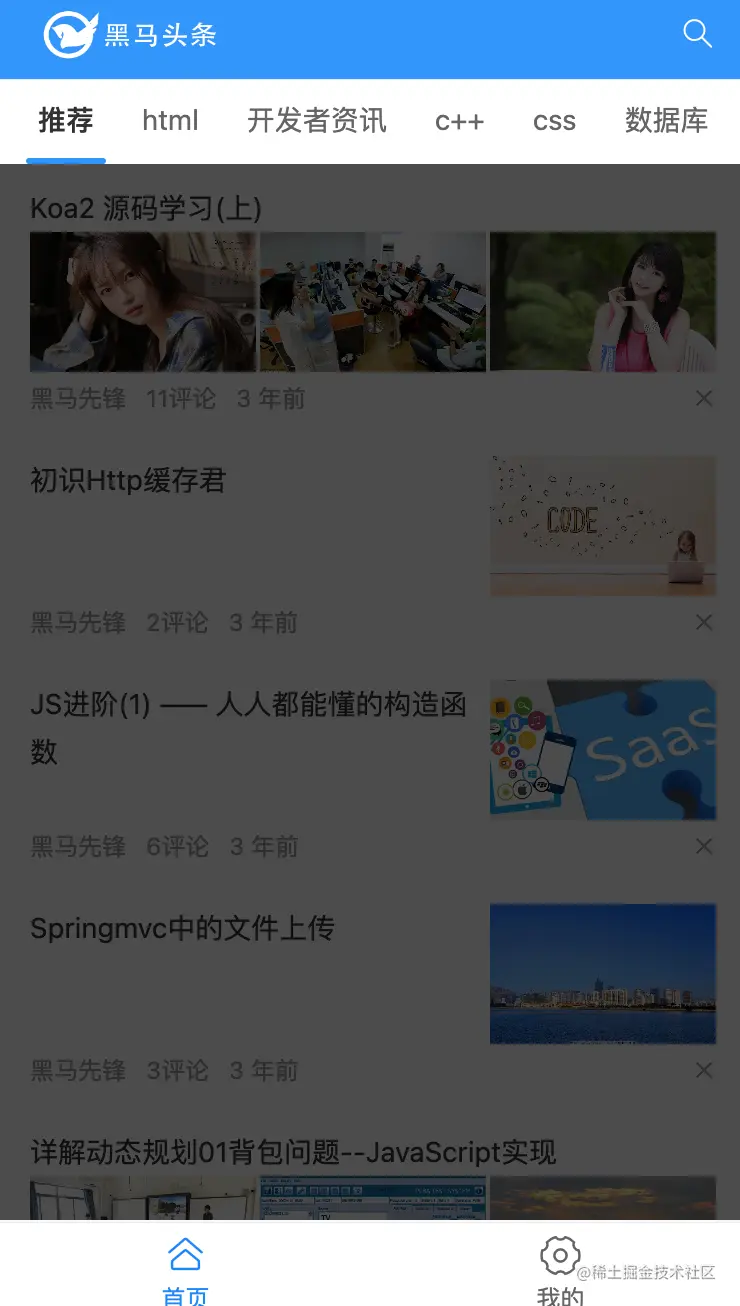Dismiss the 初识Http缓存君 article
The image size is (740, 1306).
[x=704, y=623]
